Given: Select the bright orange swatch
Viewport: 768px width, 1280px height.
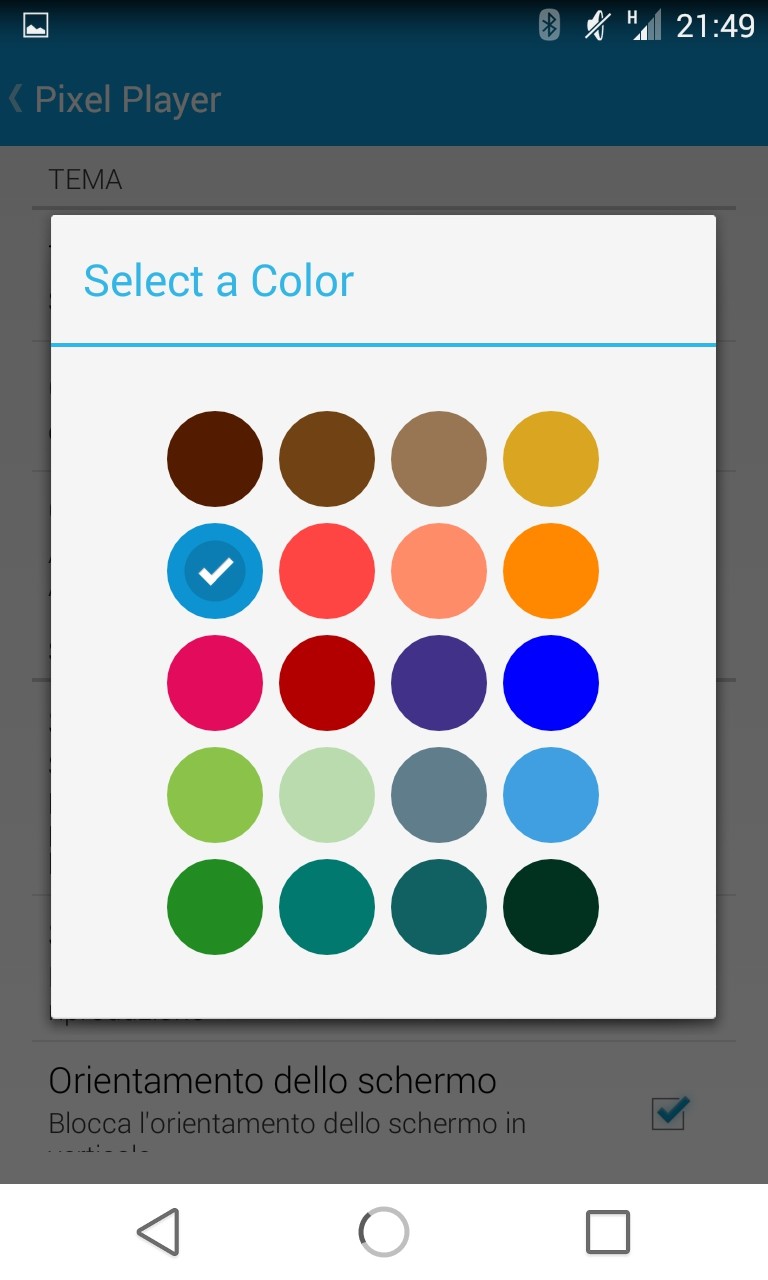Looking at the screenshot, I should click(x=551, y=571).
